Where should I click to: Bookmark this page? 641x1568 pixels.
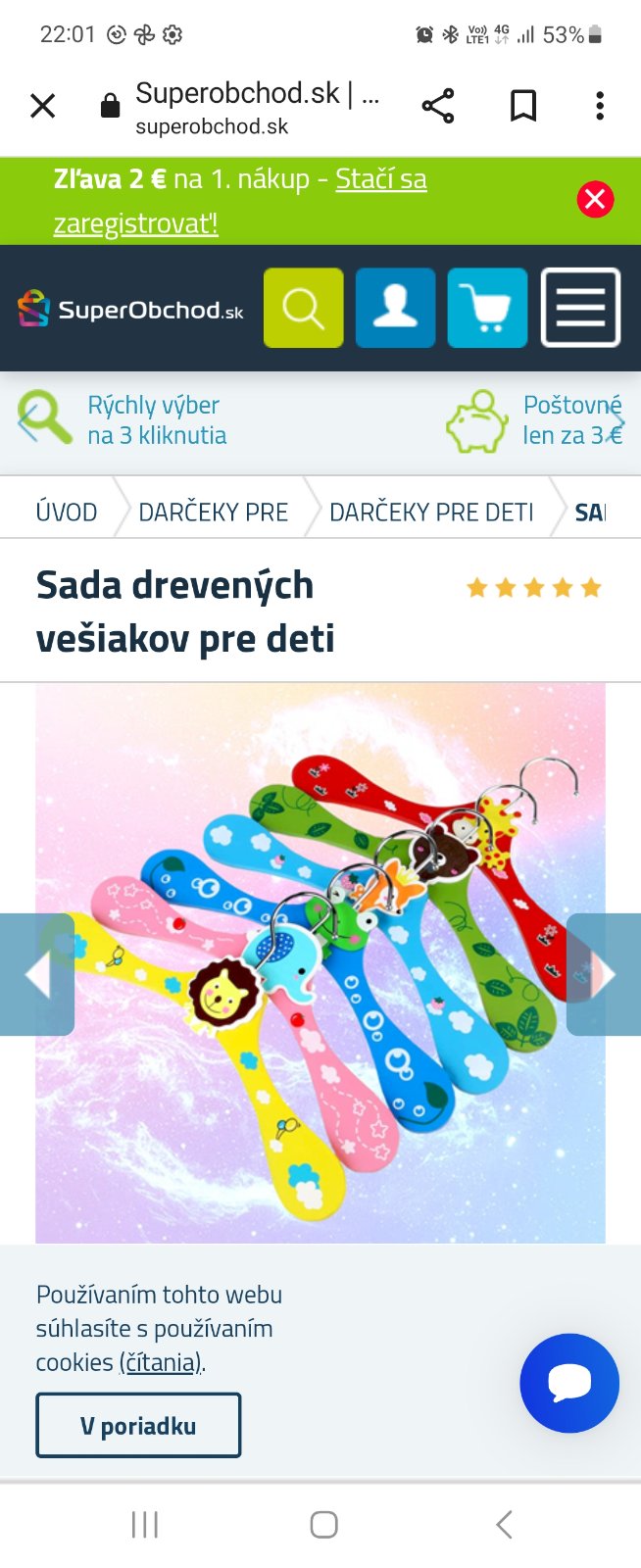click(x=523, y=106)
